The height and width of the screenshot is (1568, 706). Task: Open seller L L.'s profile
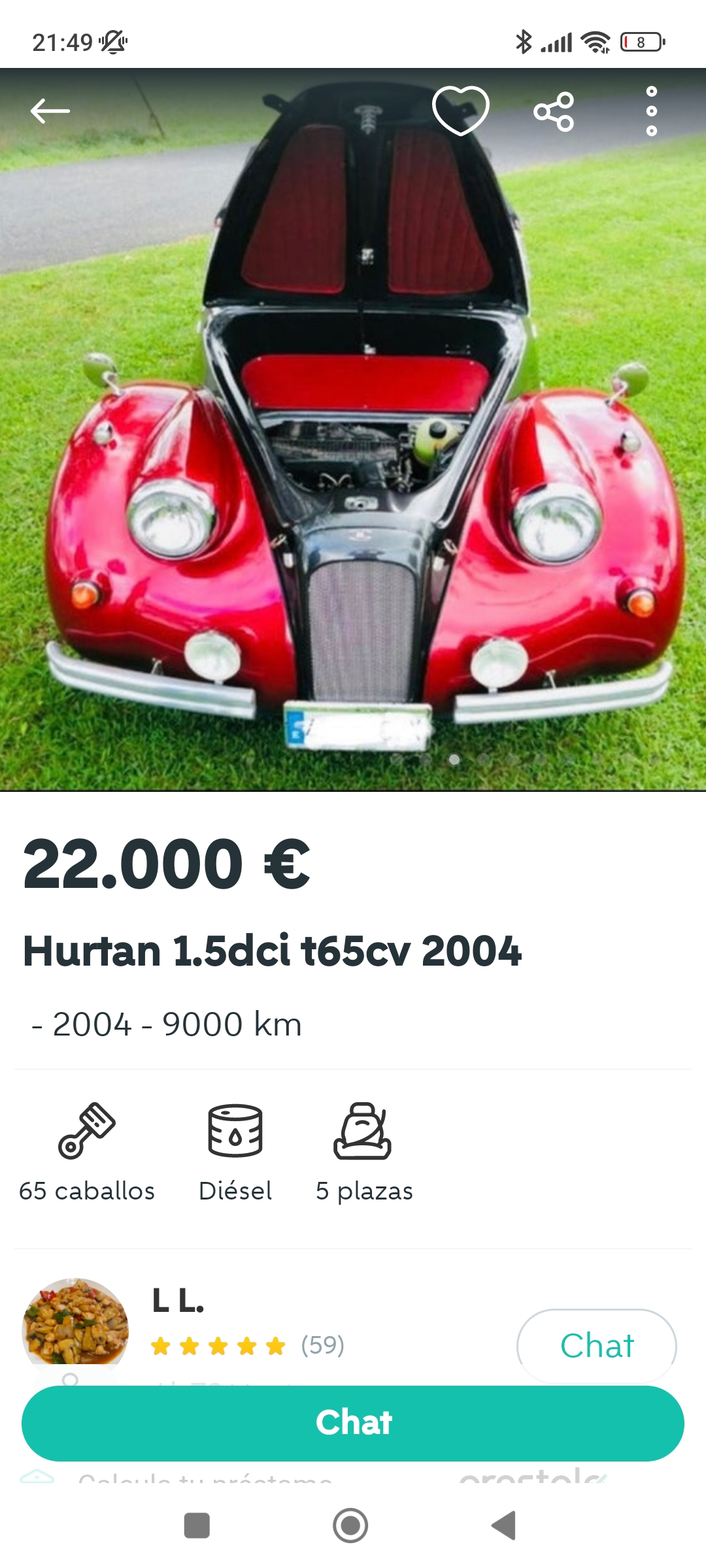178,1301
